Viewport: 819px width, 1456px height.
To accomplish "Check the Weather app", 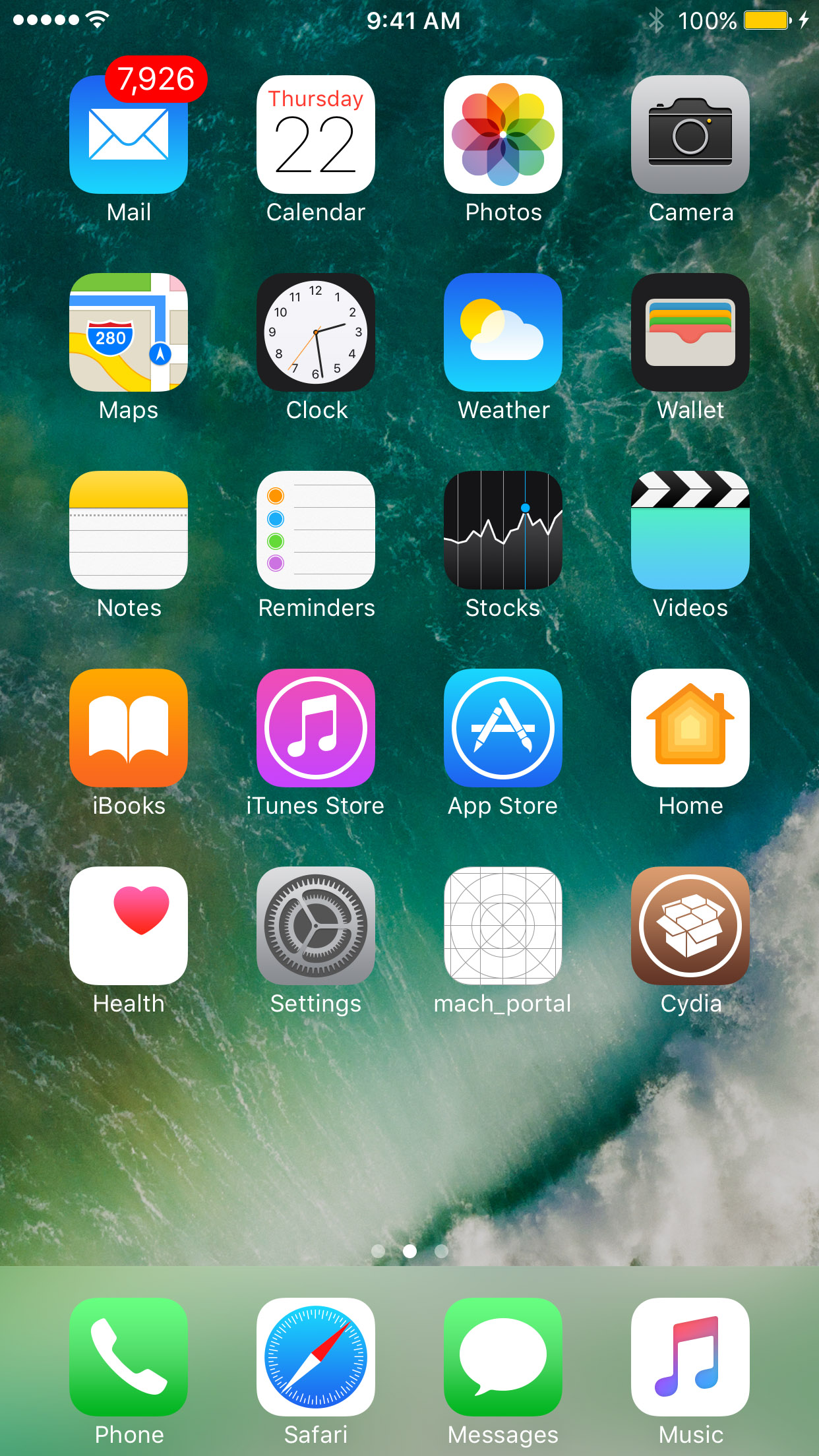I will click(x=503, y=332).
